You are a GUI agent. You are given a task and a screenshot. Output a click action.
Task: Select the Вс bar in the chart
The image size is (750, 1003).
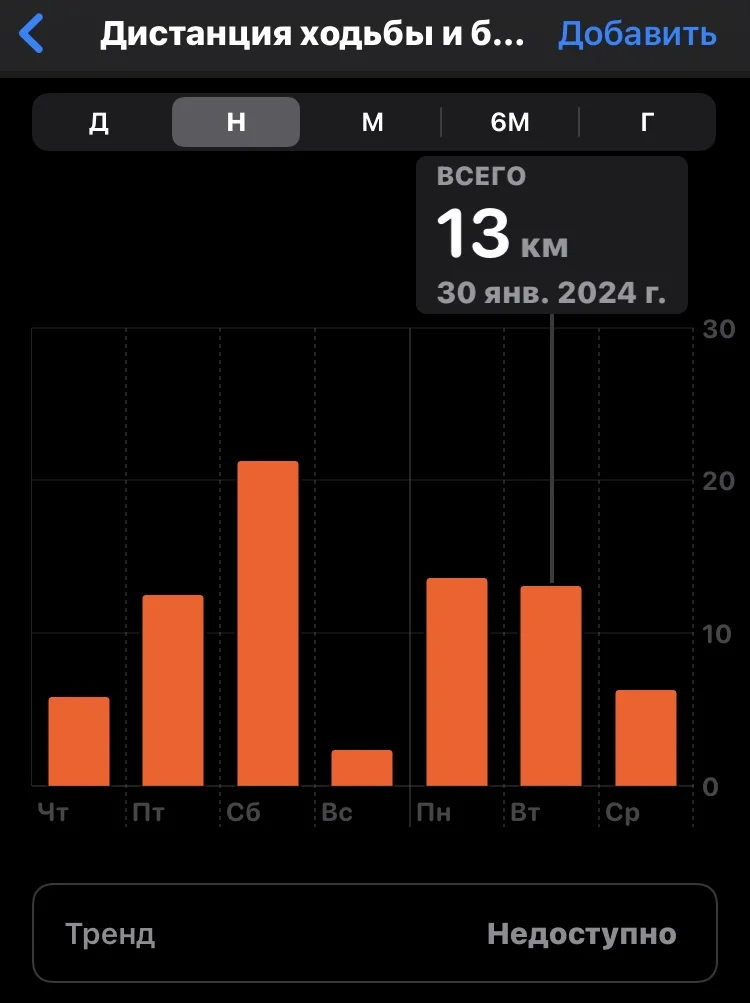[x=362, y=767]
